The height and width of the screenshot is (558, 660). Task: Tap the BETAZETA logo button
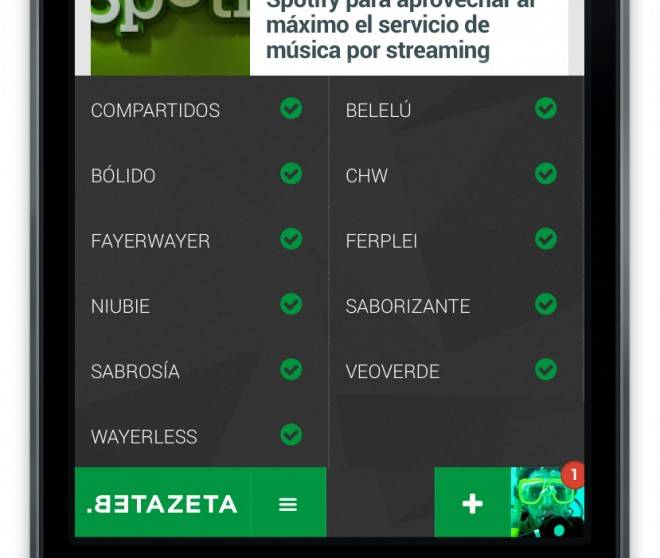pos(162,503)
